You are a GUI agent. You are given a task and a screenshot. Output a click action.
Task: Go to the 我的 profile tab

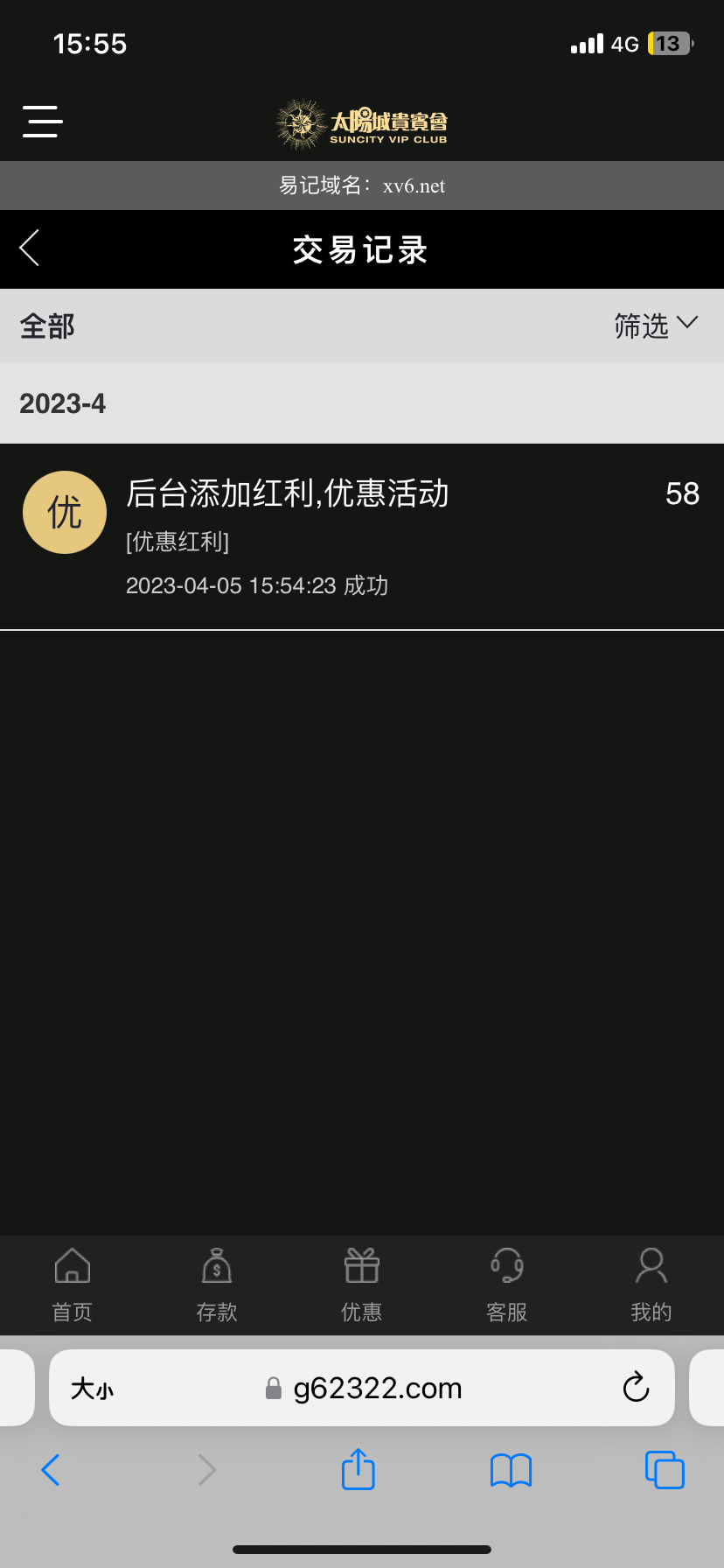651,1284
